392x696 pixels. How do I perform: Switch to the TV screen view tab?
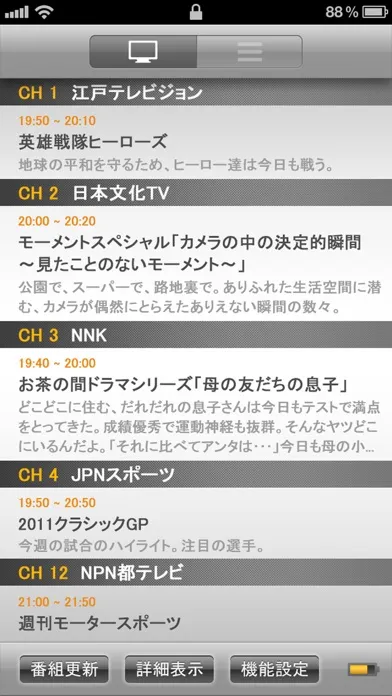(x=143, y=51)
